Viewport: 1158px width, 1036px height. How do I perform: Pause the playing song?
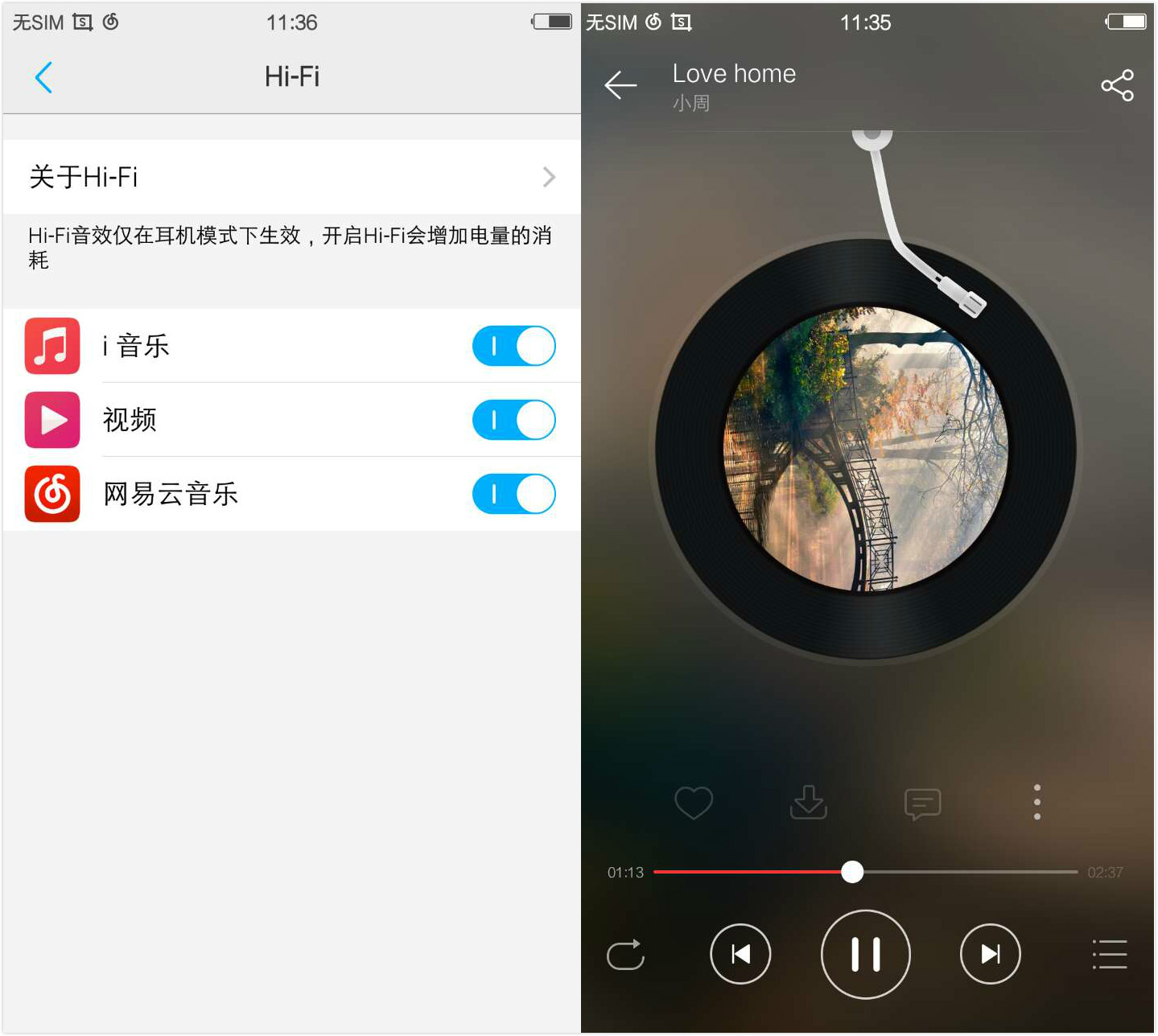865,955
